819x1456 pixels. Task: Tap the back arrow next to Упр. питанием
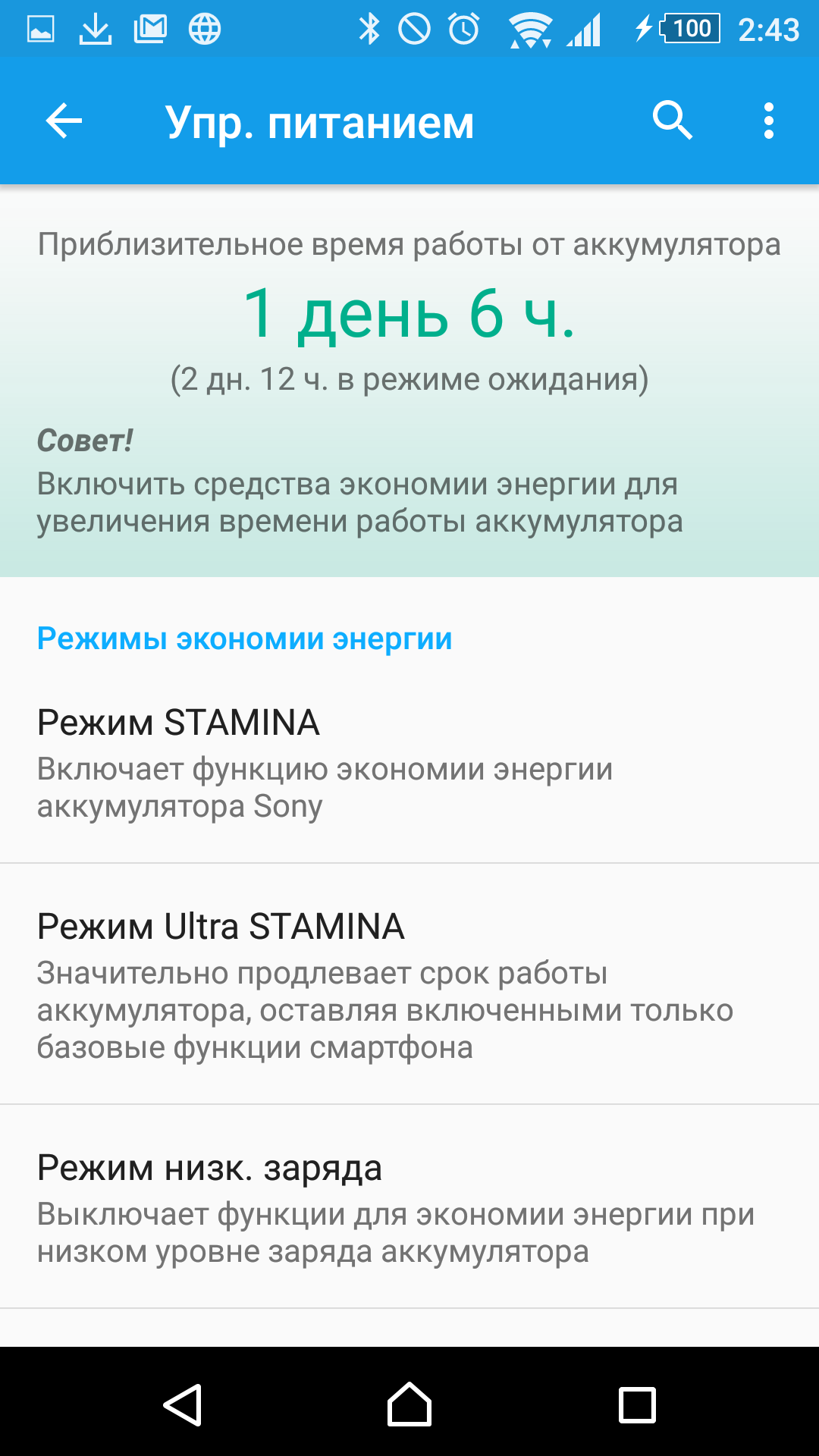click(64, 121)
